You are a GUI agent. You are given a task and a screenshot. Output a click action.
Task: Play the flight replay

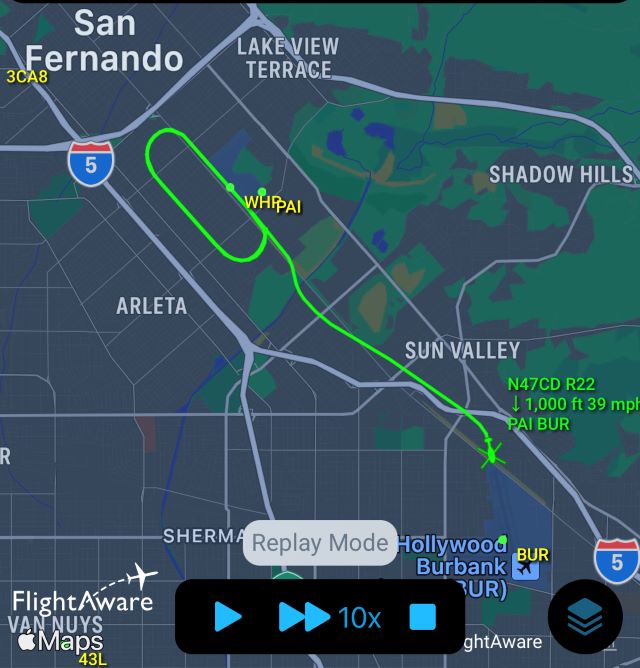(228, 616)
